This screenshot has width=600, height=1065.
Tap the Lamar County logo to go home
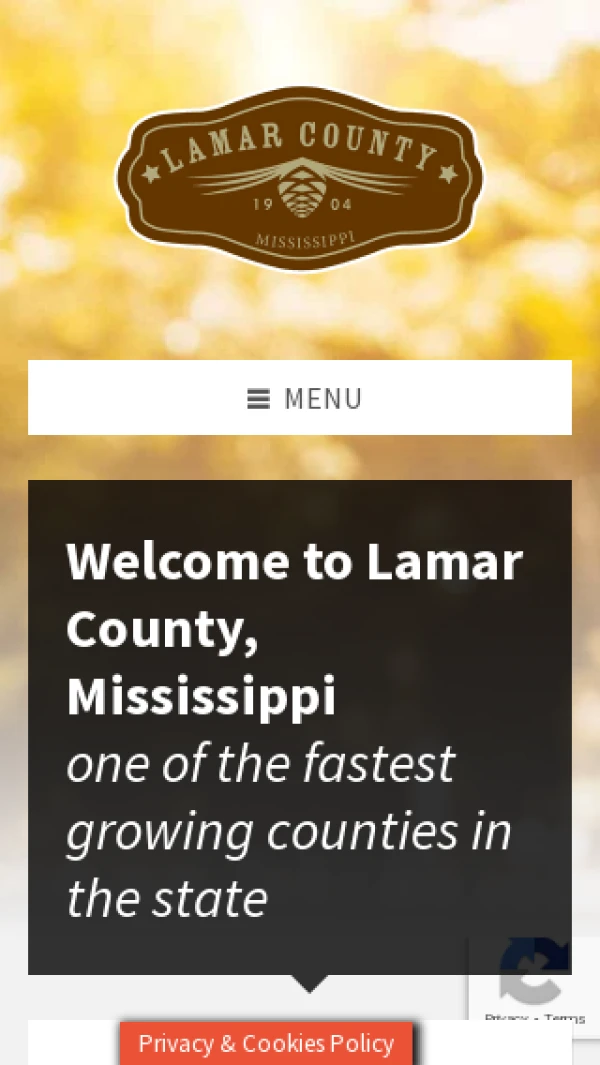click(x=300, y=178)
